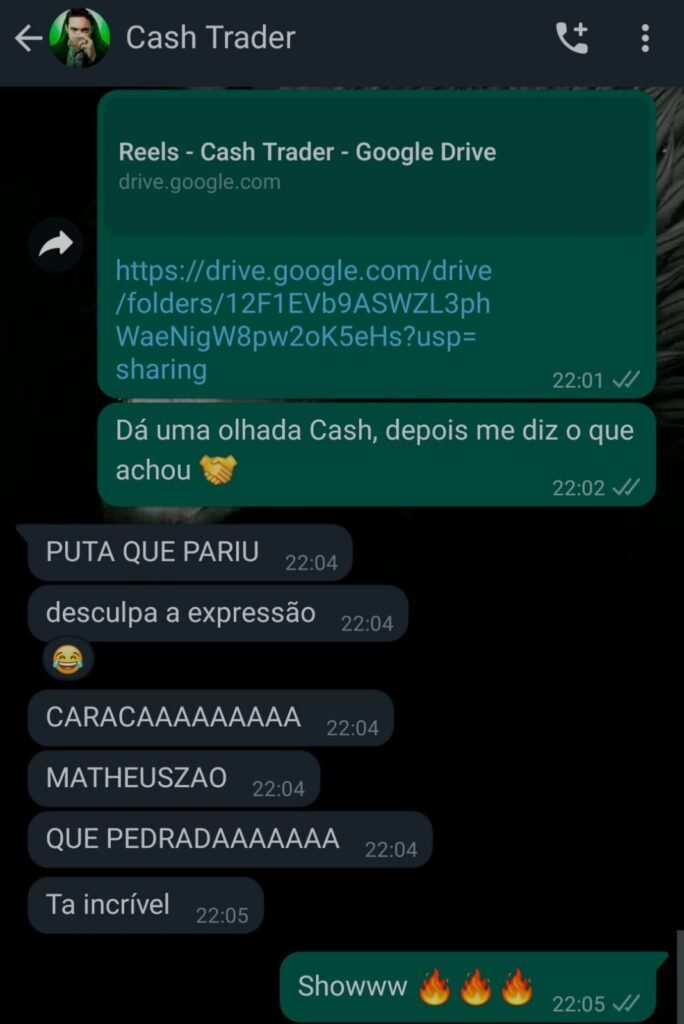
Task: Open Cash Trader's profile picture
Action: [x=80, y=39]
